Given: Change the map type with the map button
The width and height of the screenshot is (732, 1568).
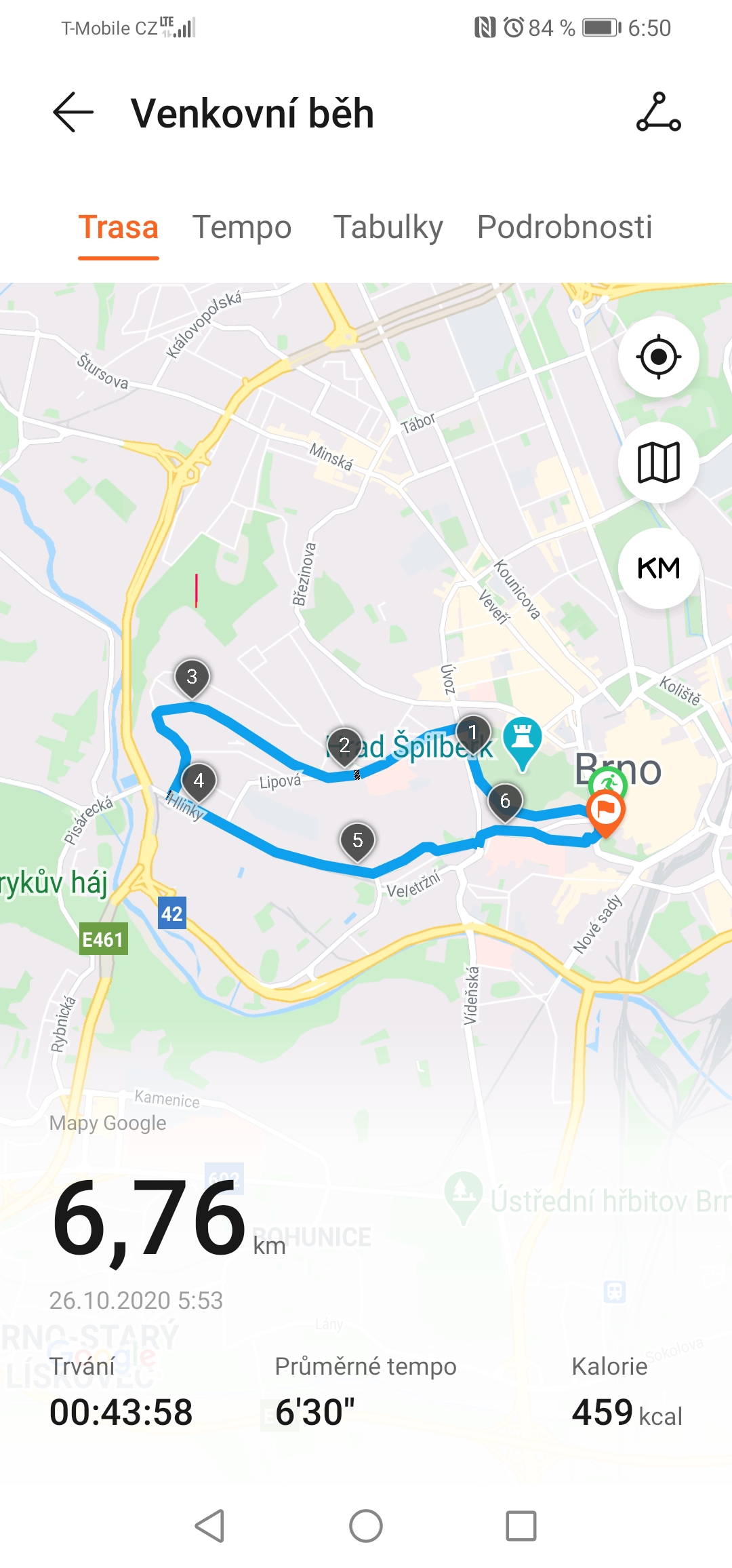Looking at the screenshot, I should (658, 463).
